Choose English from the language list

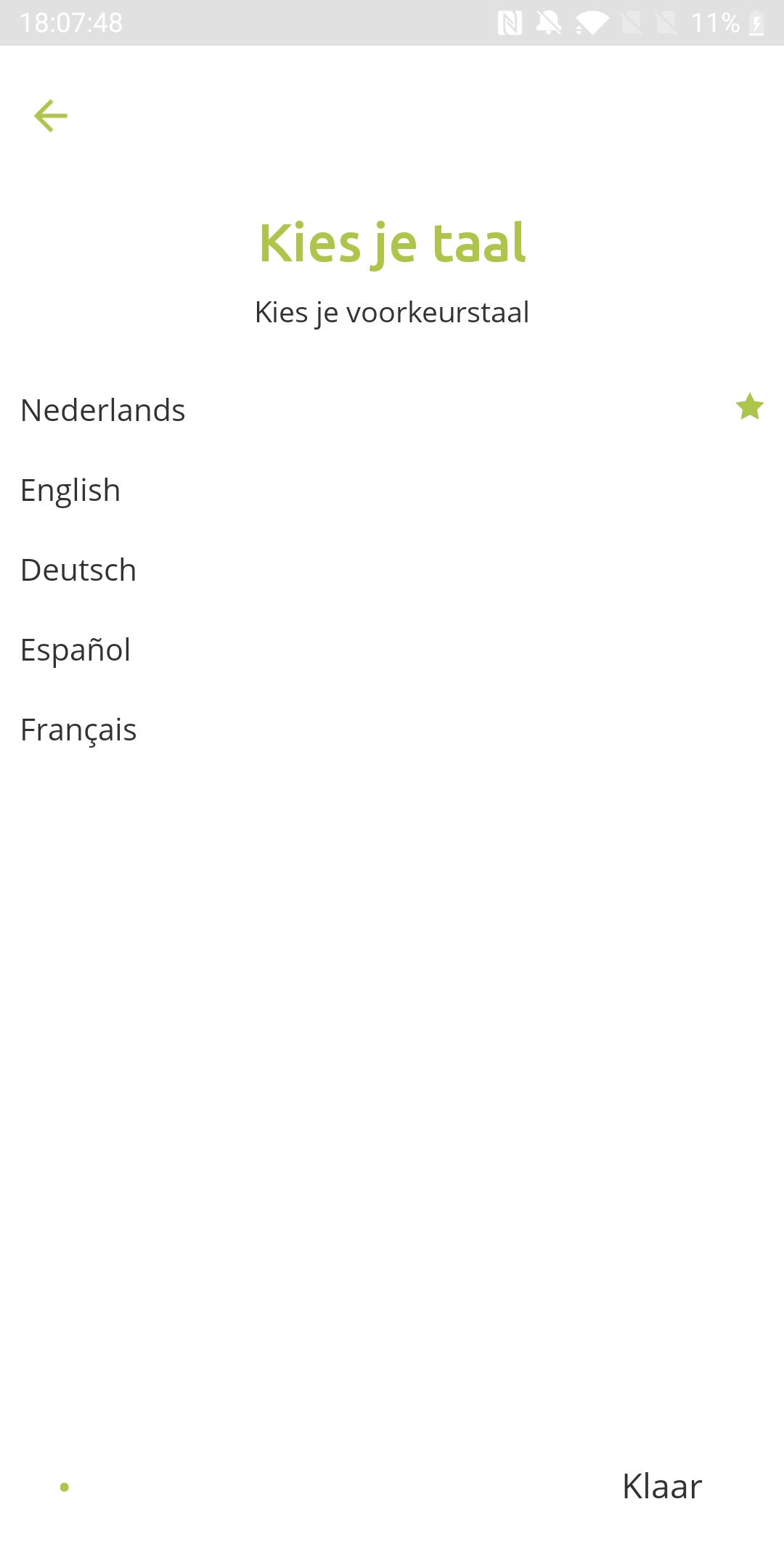pyautogui.click(x=70, y=491)
